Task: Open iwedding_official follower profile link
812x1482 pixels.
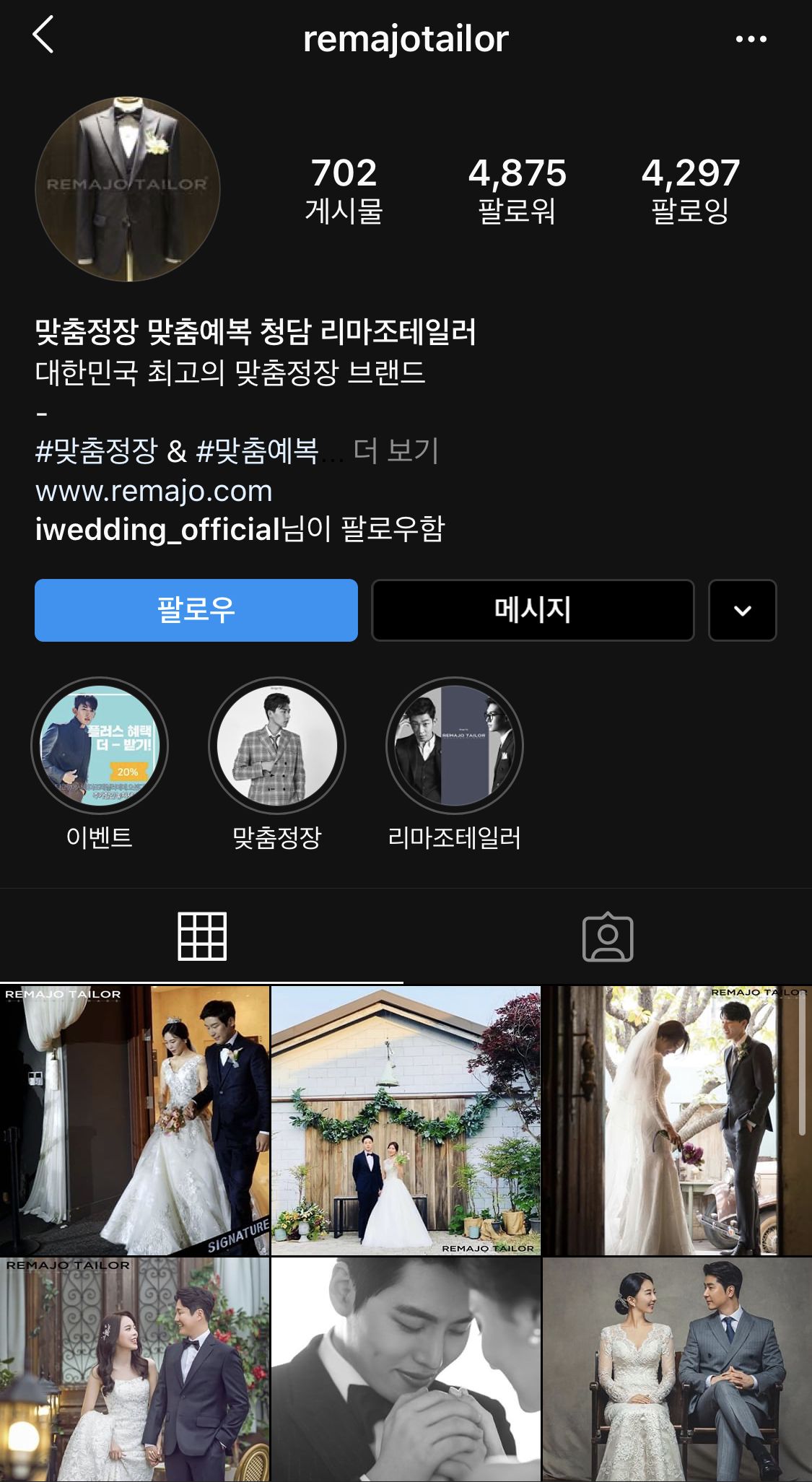Action: tap(157, 530)
